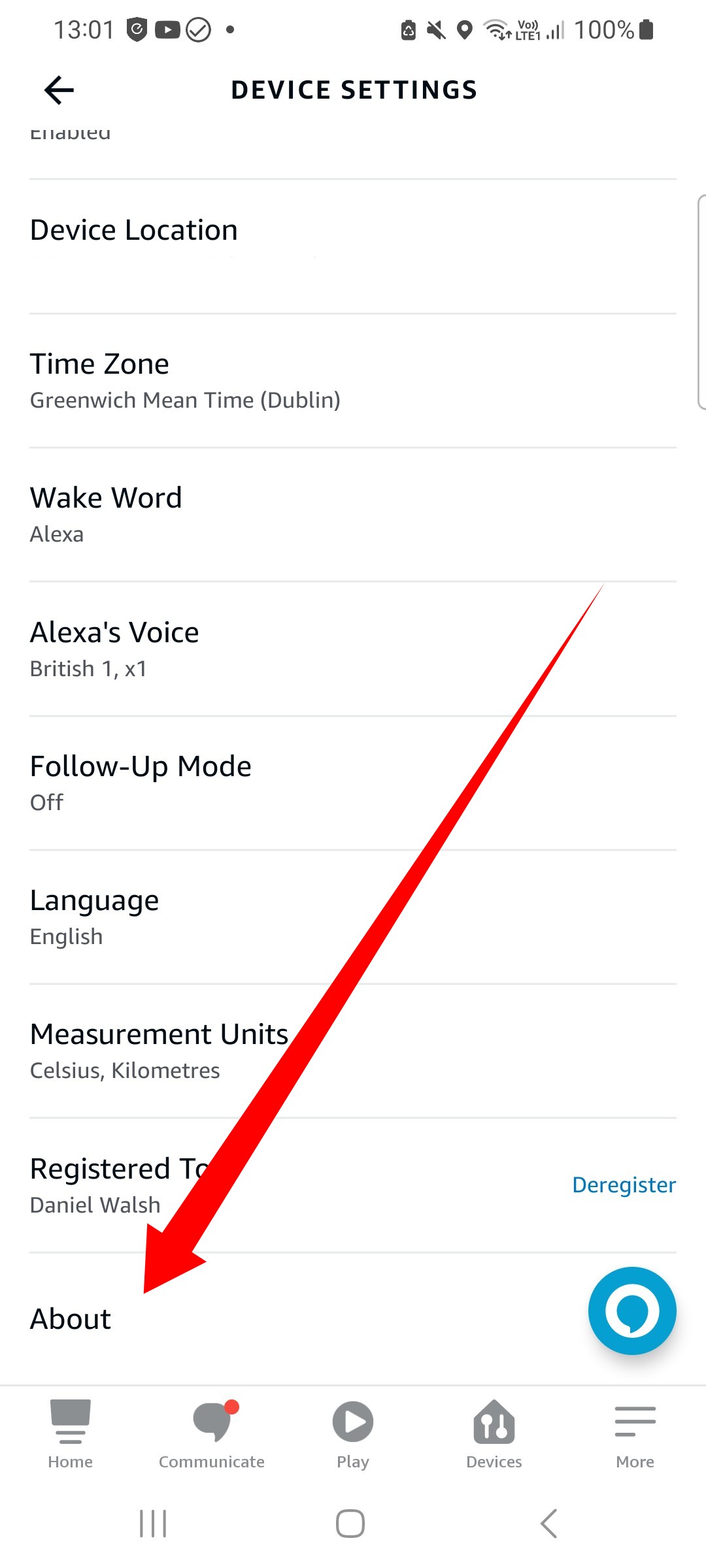This screenshot has height=1568, width=706.
Task: Go back using the top-left arrow
Action: [59, 90]
